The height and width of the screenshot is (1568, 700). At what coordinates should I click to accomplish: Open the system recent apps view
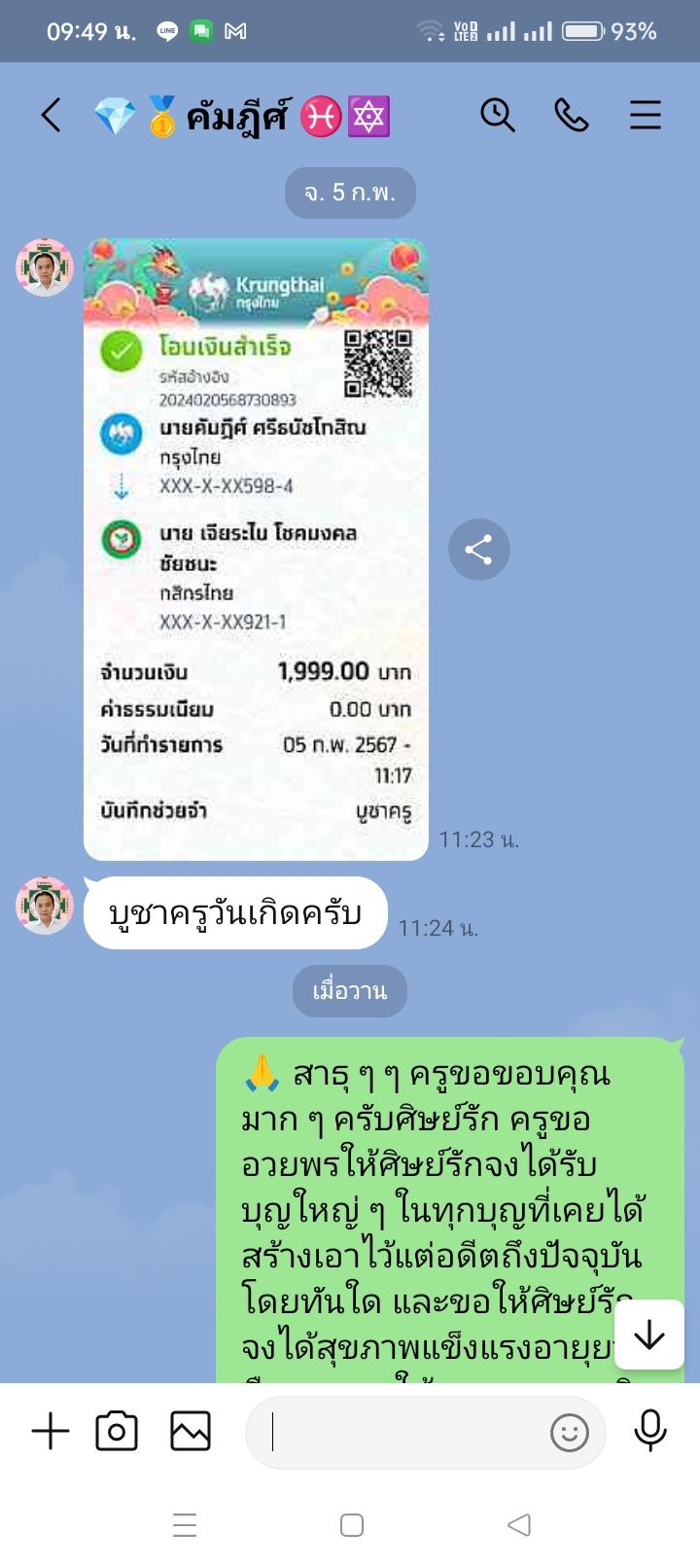coord(185,1525)
